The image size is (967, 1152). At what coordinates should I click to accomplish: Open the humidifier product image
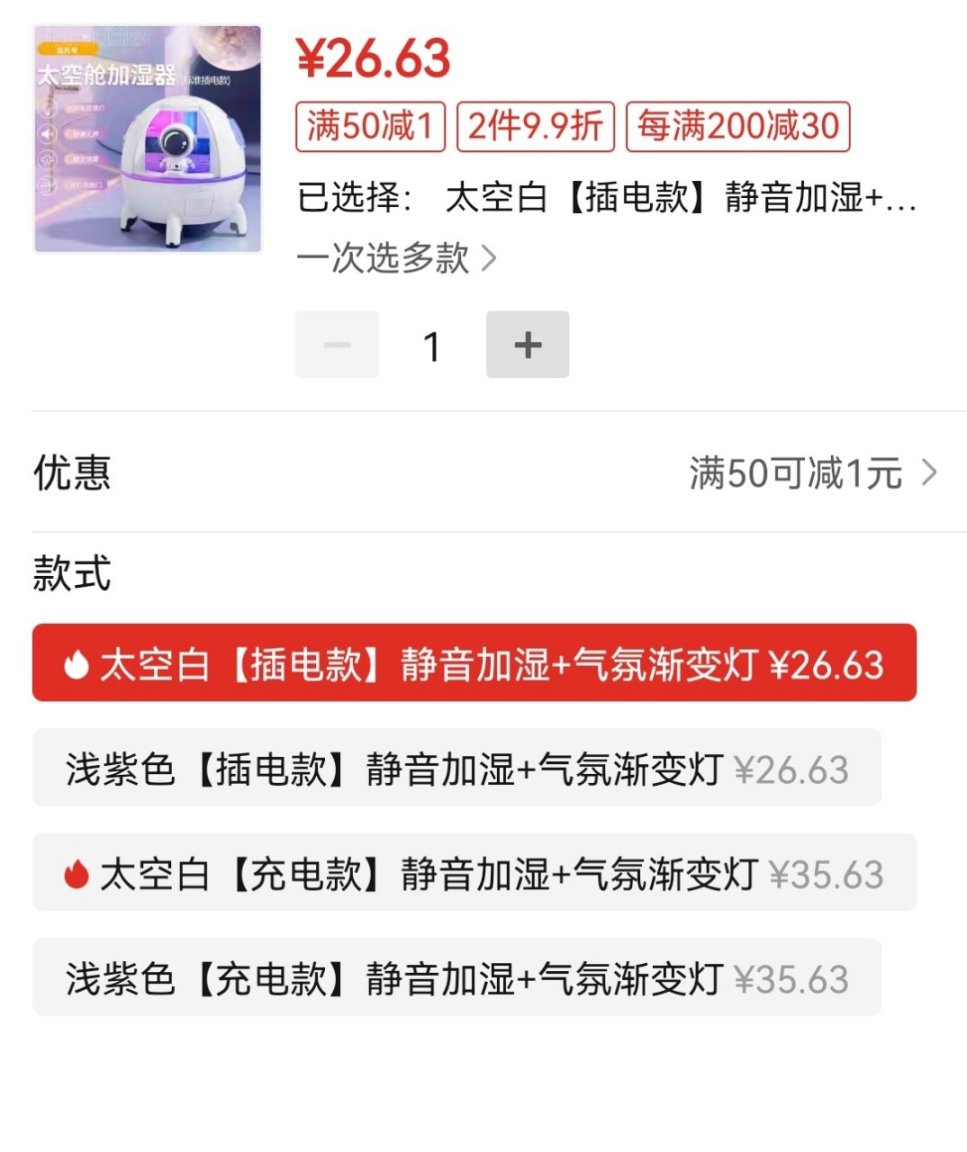tap(148, 139)
